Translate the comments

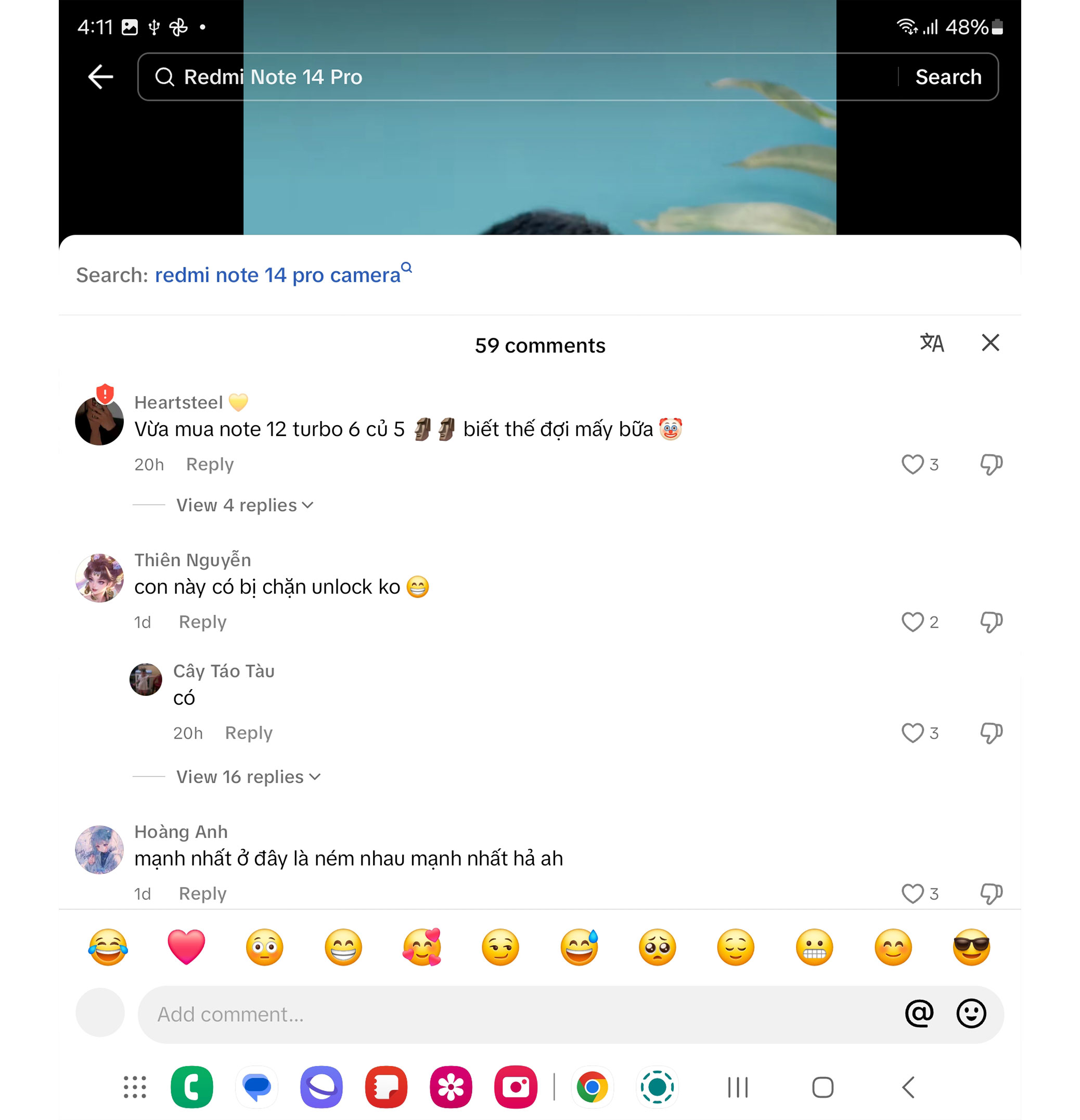[932, 343]
